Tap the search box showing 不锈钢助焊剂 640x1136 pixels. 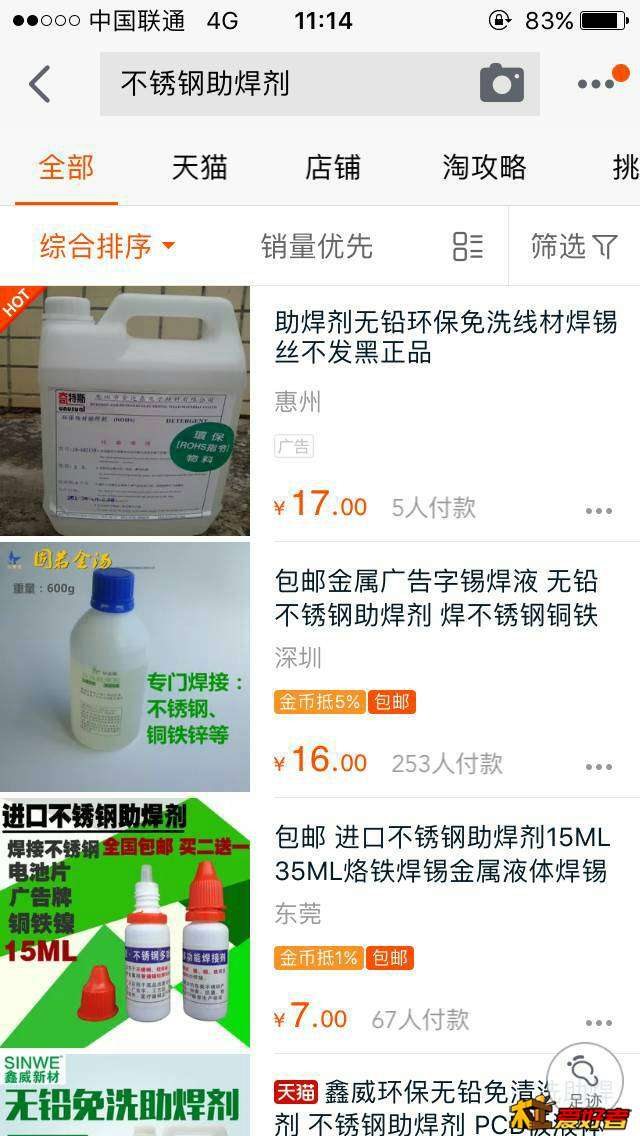point(290,84)
